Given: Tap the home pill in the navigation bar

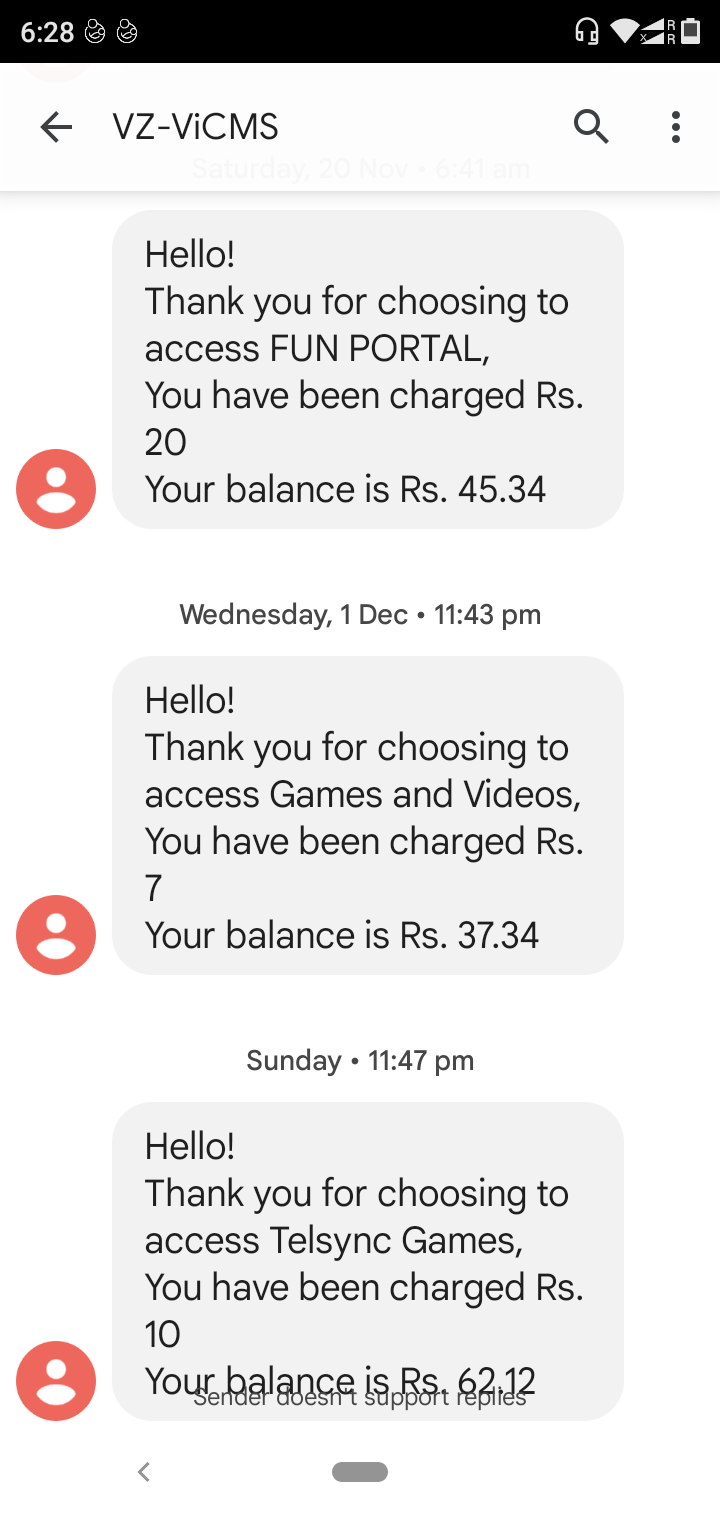Looking at the screenshot, I should 360,1471.
